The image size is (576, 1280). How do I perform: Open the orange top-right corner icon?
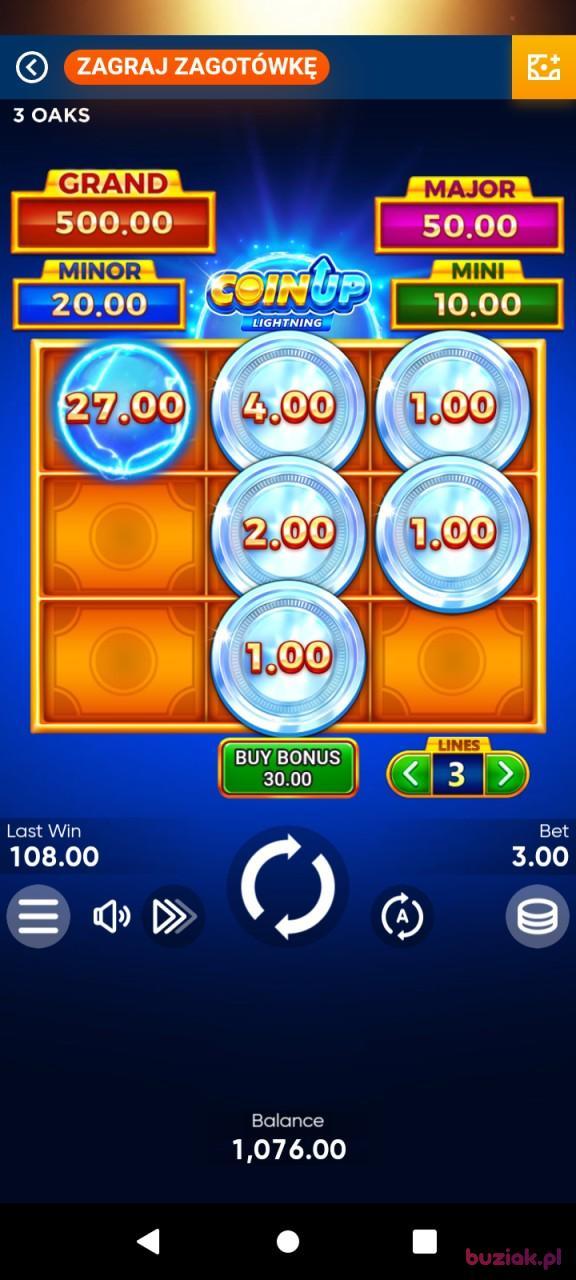pyautogui.click(x=544, y=67)
